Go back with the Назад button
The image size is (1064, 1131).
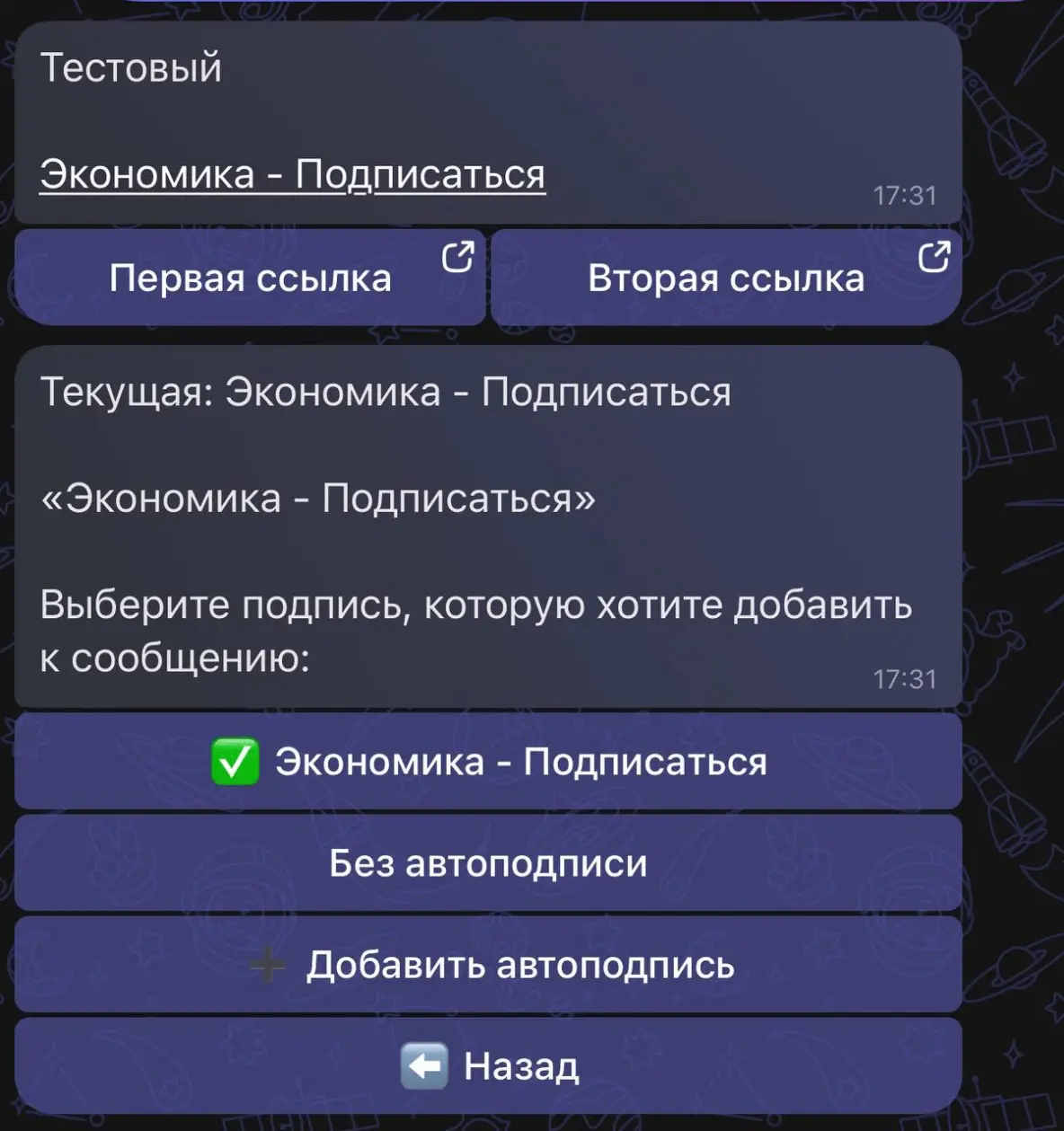488,1066
